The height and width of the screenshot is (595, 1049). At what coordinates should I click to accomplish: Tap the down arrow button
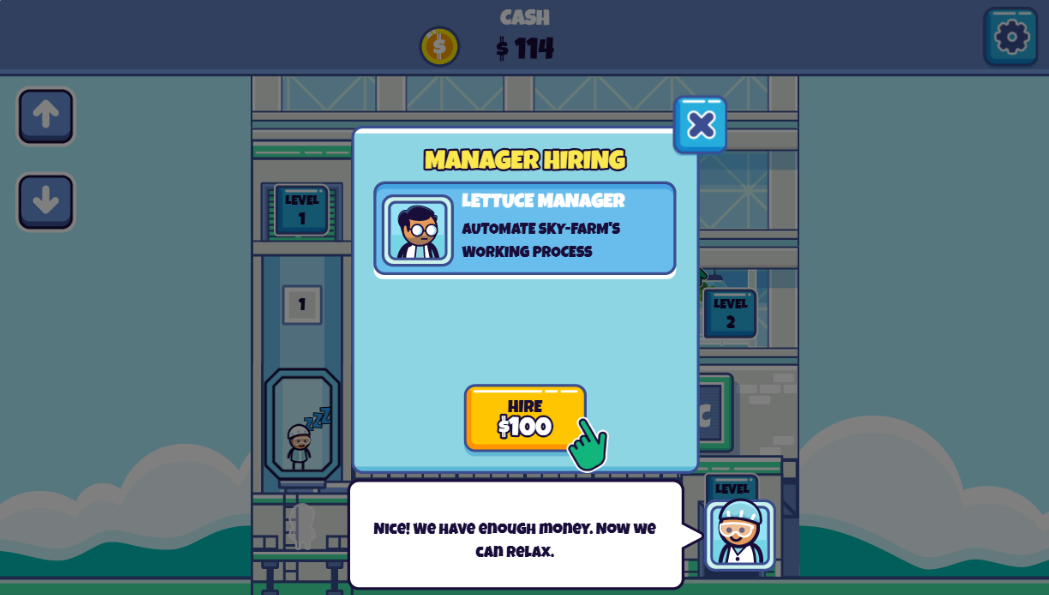pyautogui.click(x=45, y=201)
